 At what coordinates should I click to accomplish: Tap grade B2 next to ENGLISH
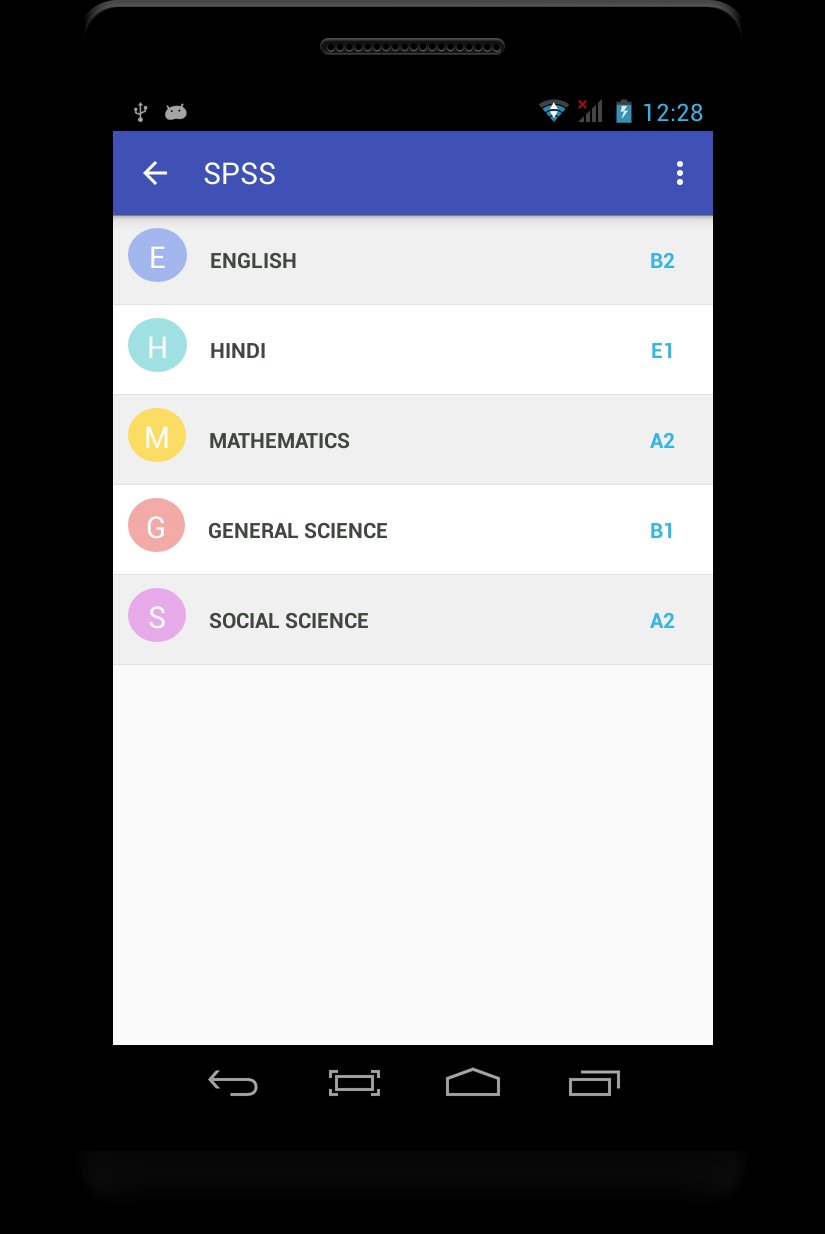[x=662, y=260]
